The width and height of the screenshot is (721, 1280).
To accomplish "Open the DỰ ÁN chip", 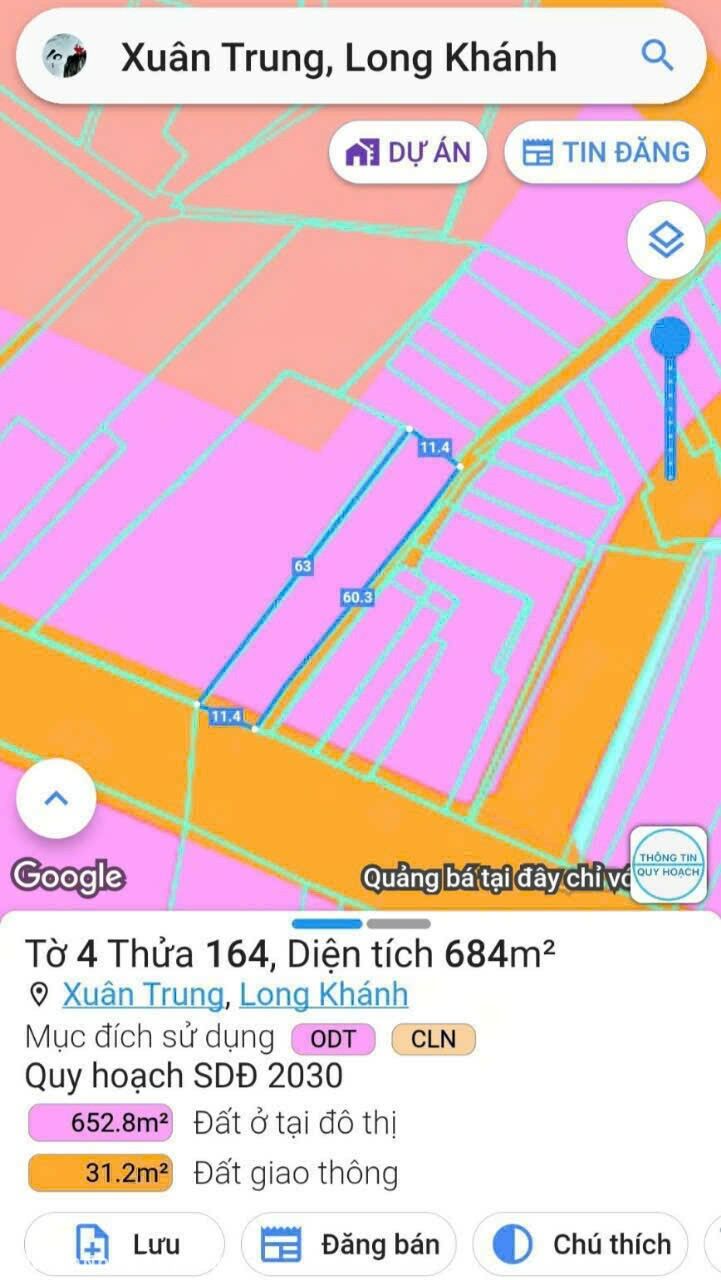I will [407, 153].
